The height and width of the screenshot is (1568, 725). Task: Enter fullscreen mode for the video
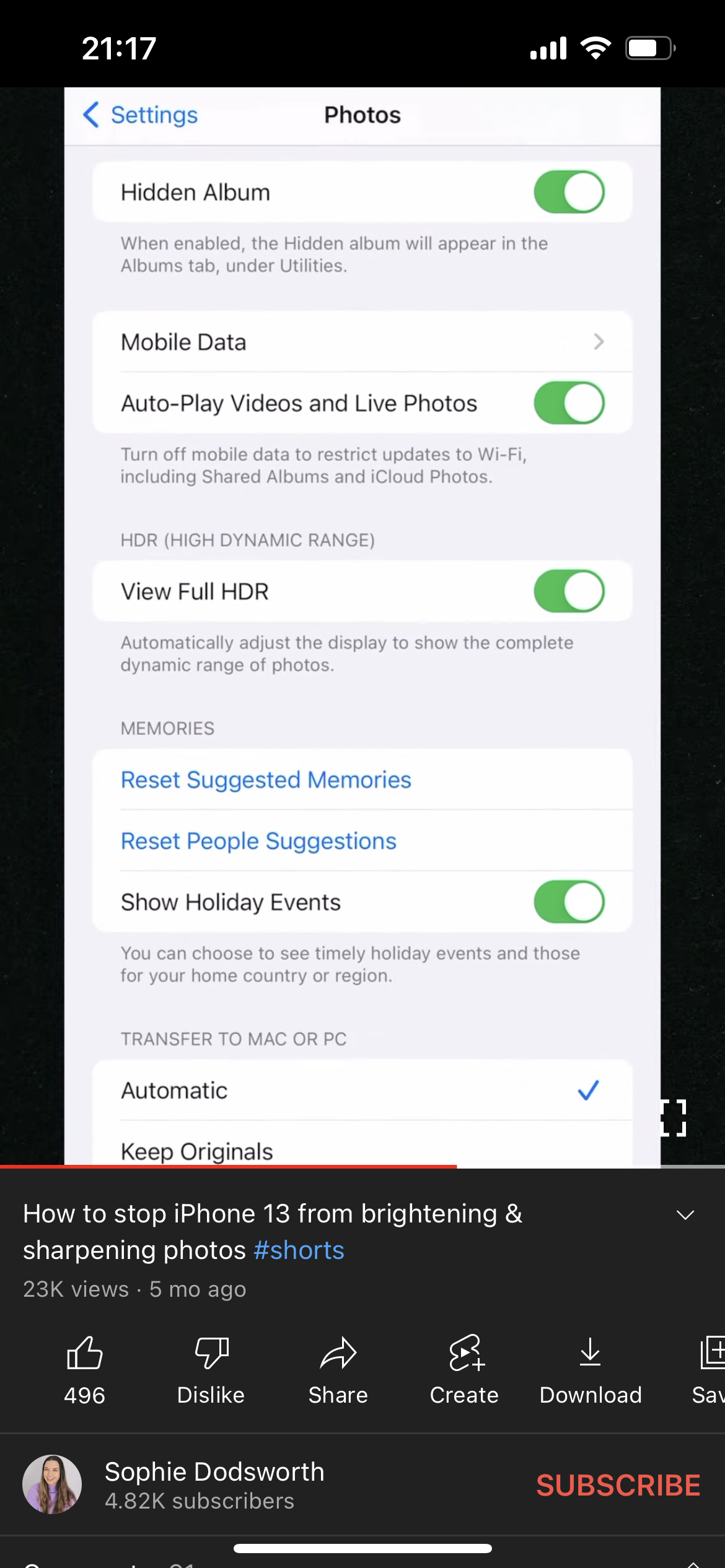click(x=674, y=1118)
